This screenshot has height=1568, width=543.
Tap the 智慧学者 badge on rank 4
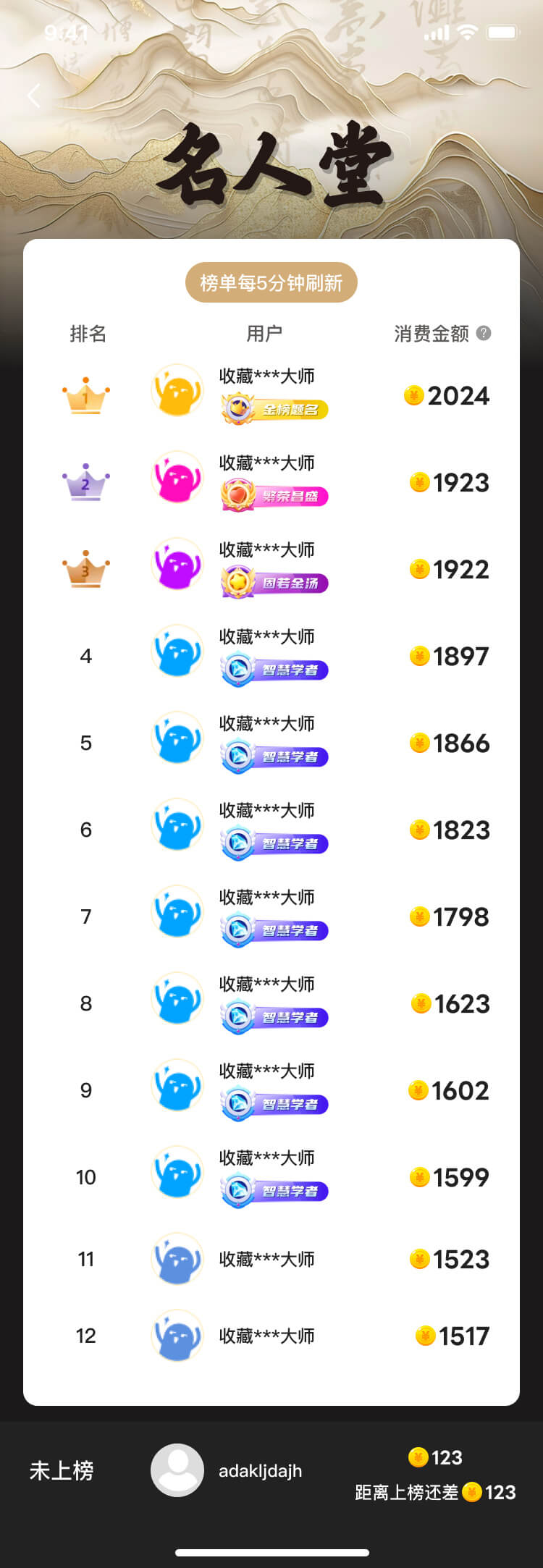[x=276, y=670]
